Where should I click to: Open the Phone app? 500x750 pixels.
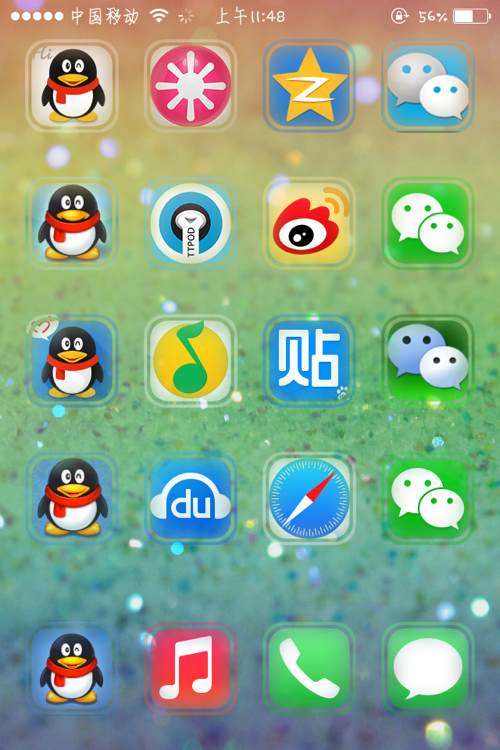pyautogui.click(x=309, y=668)
